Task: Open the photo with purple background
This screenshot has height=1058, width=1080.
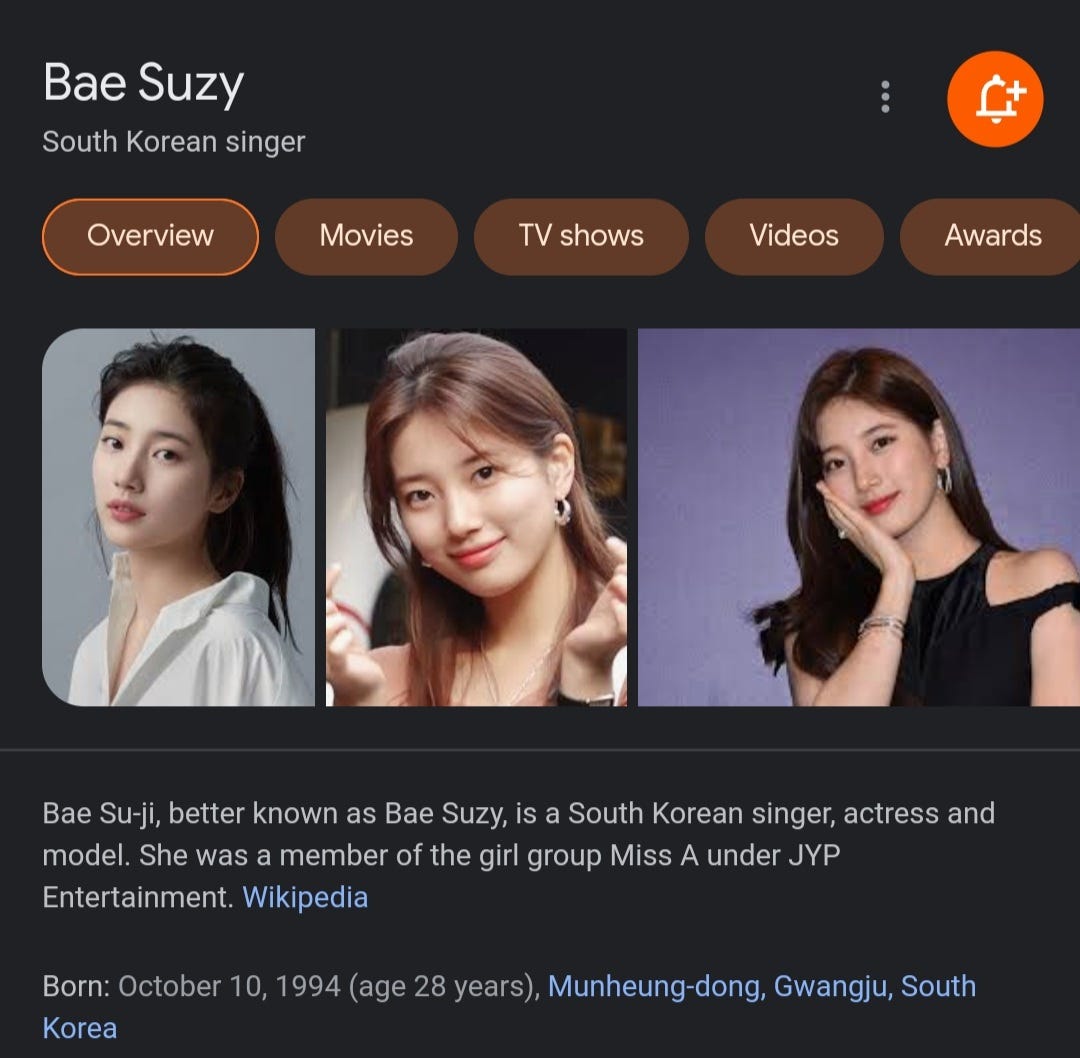Action: point(858,517)
